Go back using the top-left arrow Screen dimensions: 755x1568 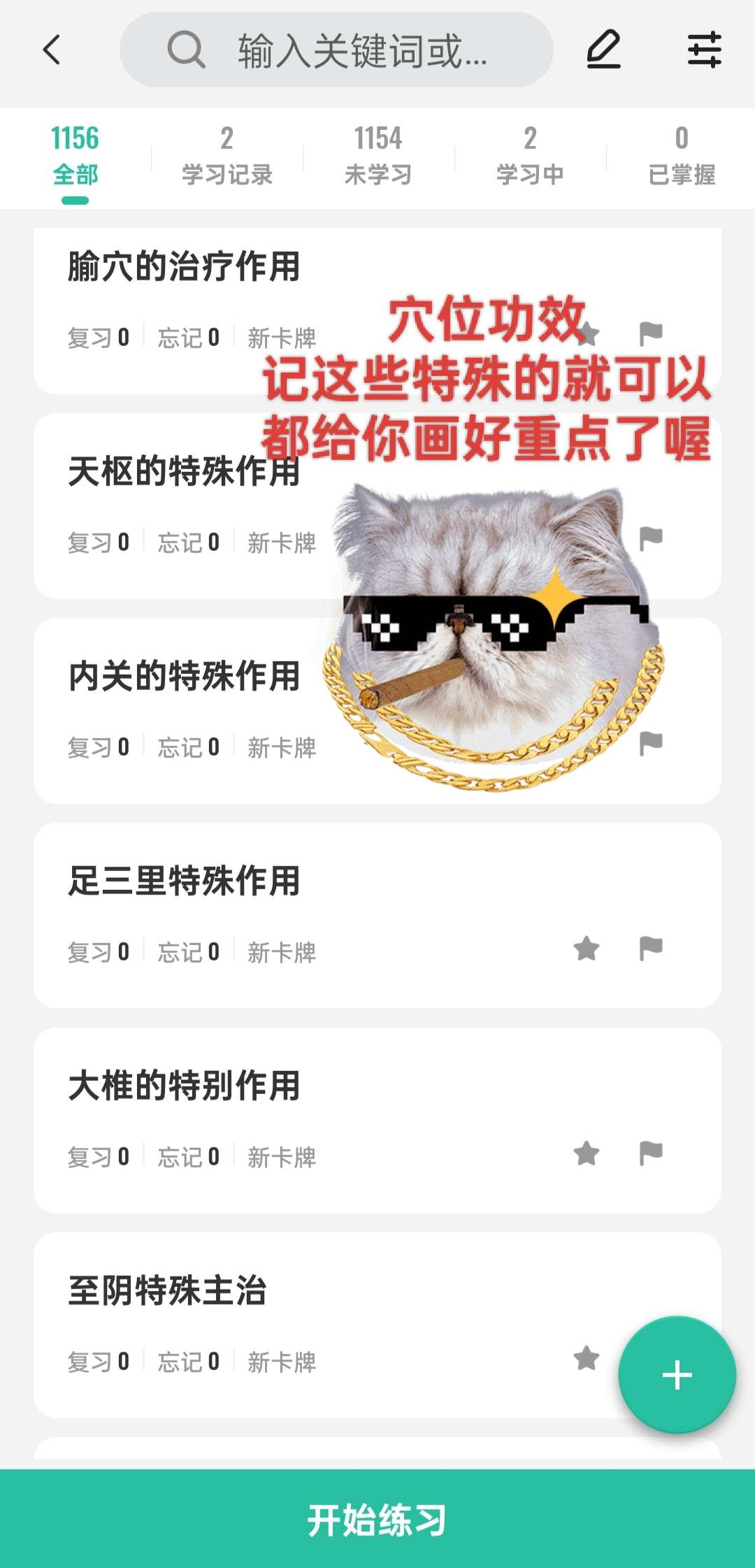[52, 50]
